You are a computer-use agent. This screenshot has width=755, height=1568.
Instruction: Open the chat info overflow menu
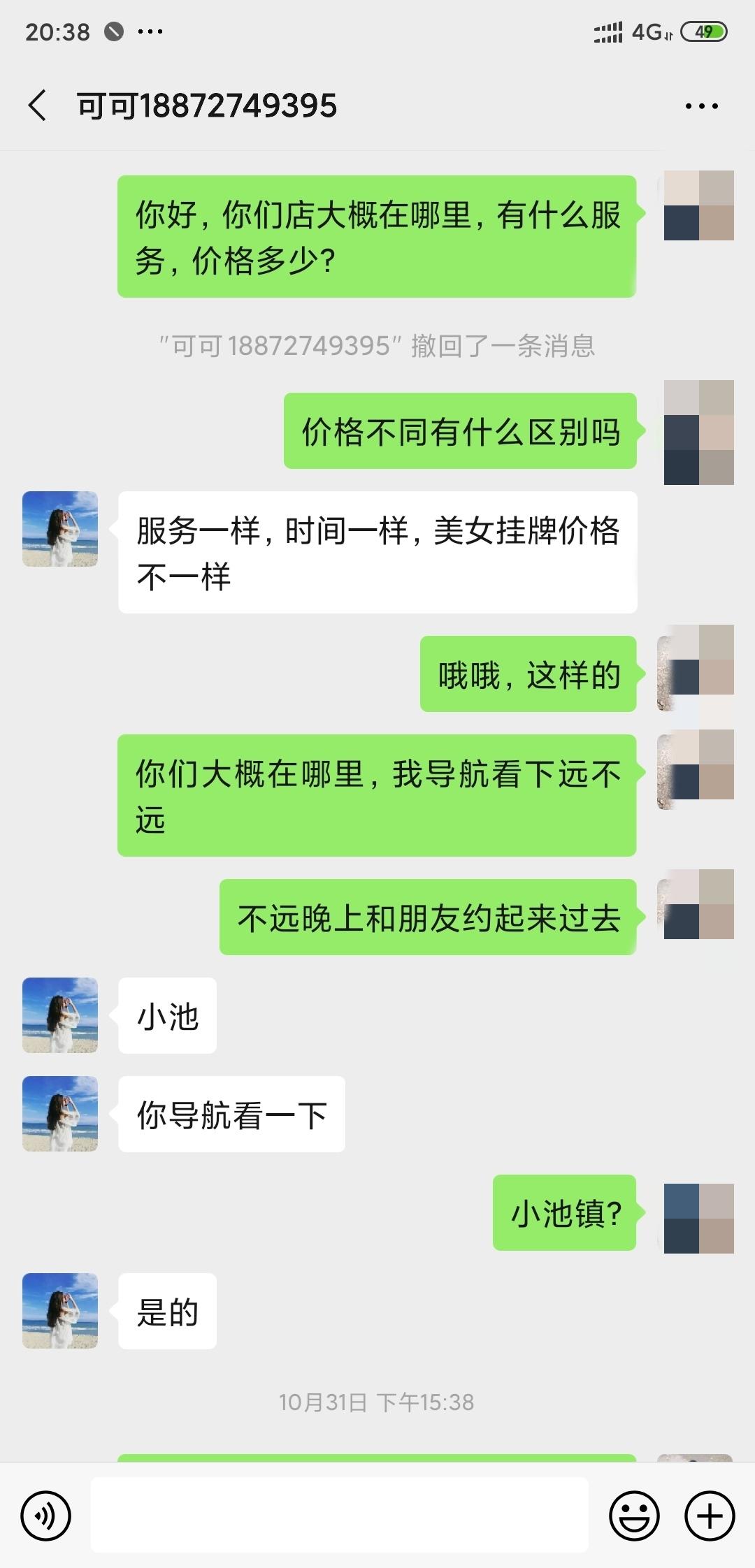coord(701,106)
